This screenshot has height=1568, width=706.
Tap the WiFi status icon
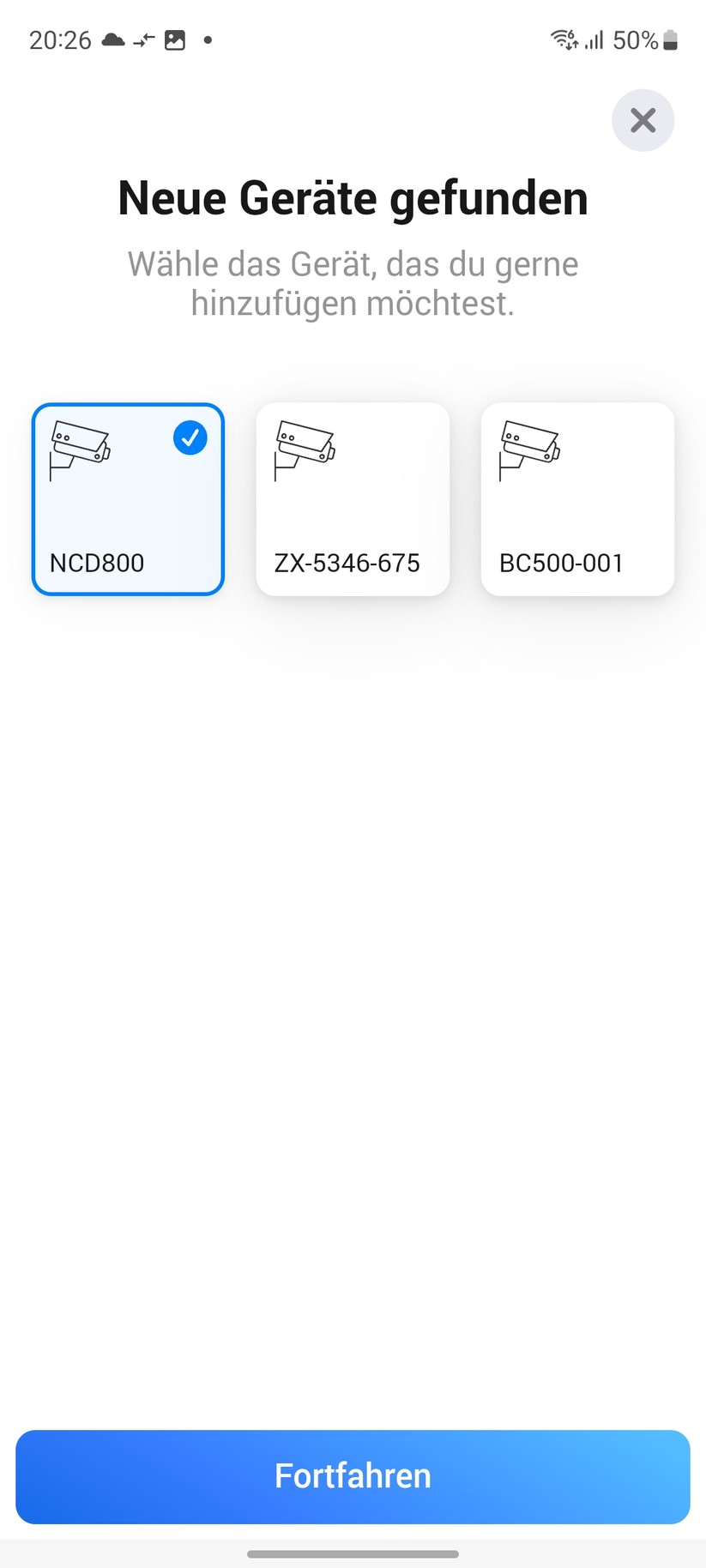(x=562, y=38)
